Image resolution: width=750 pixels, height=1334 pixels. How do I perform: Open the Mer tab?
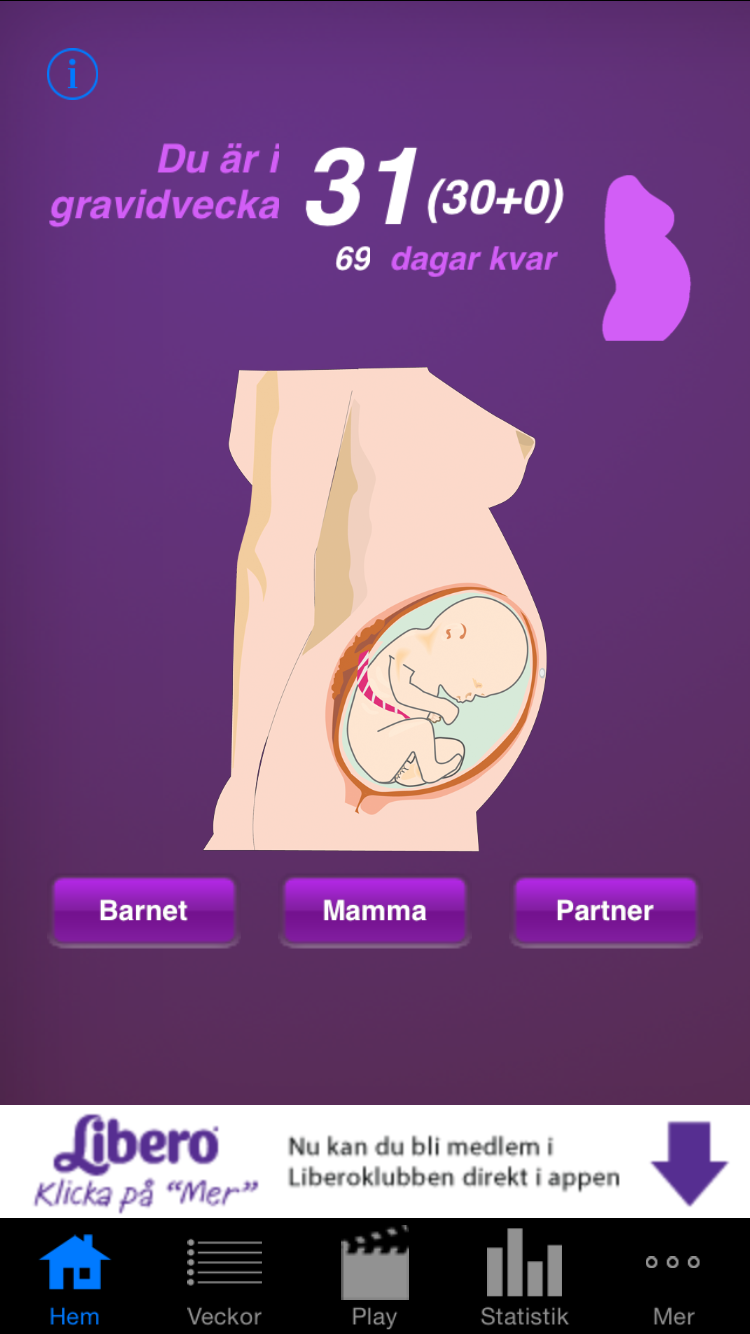[x=673, y=1280]
